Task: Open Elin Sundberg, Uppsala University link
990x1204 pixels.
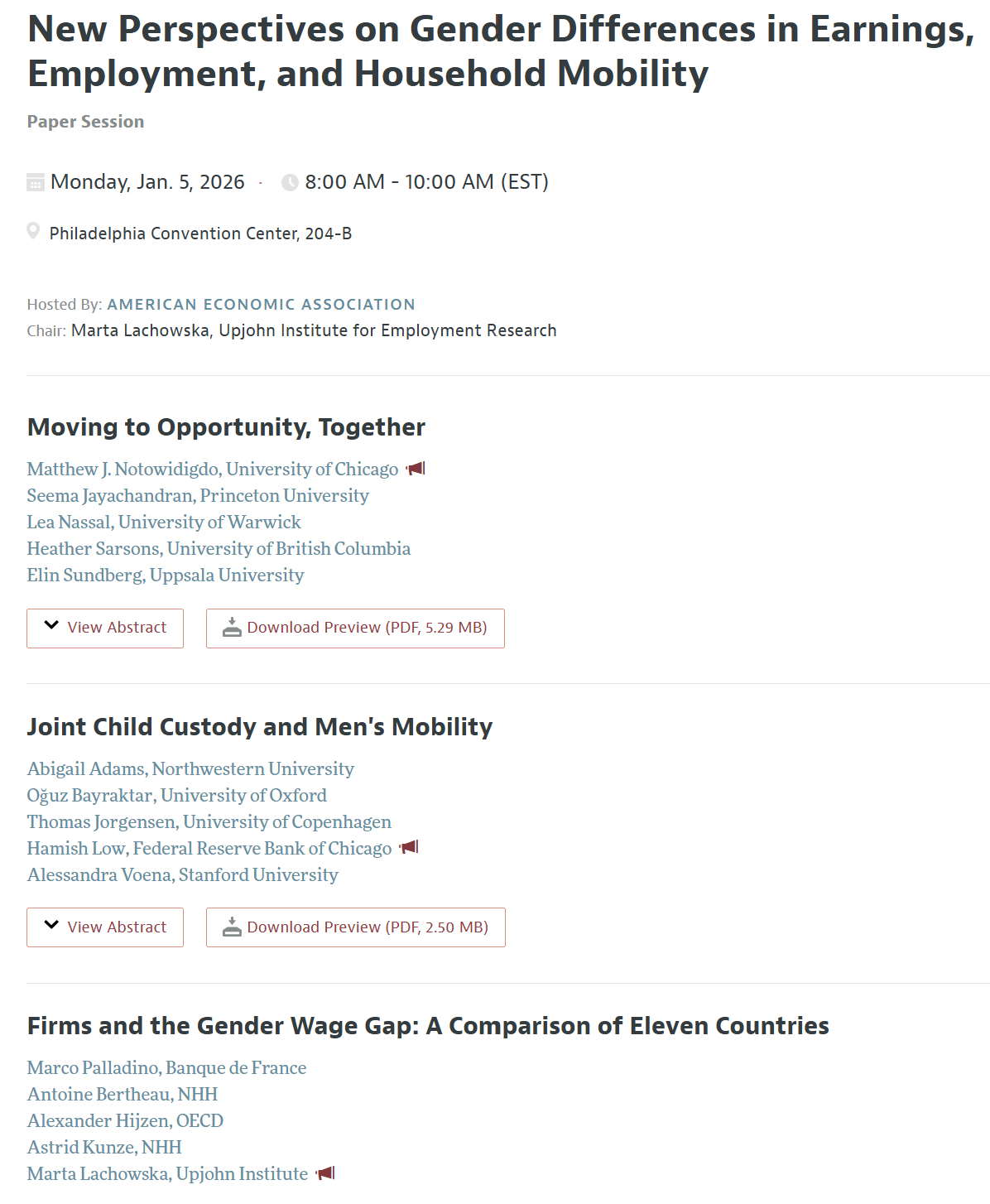Action: click(166, 576)
